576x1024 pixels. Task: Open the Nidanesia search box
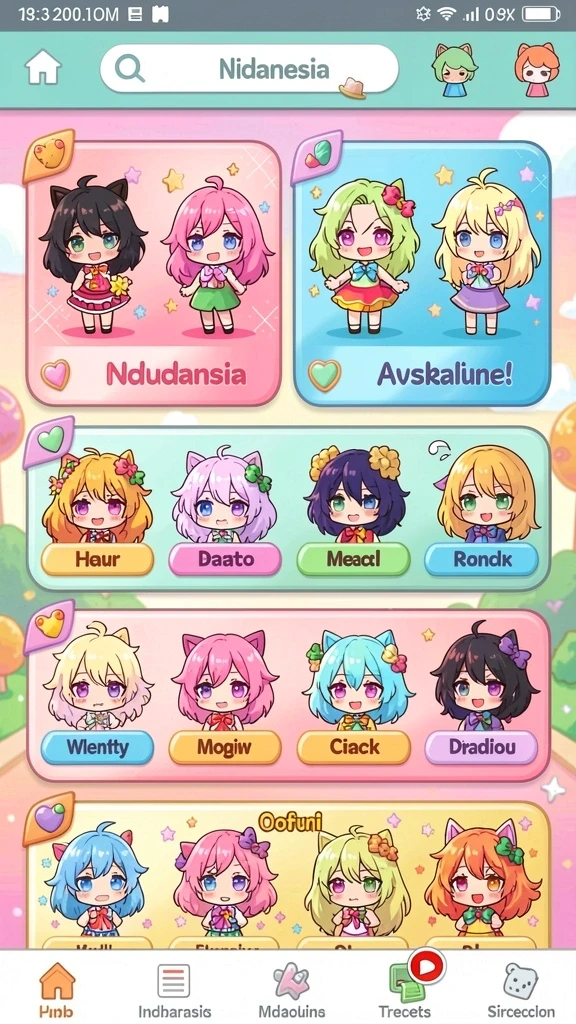[249, 69]
